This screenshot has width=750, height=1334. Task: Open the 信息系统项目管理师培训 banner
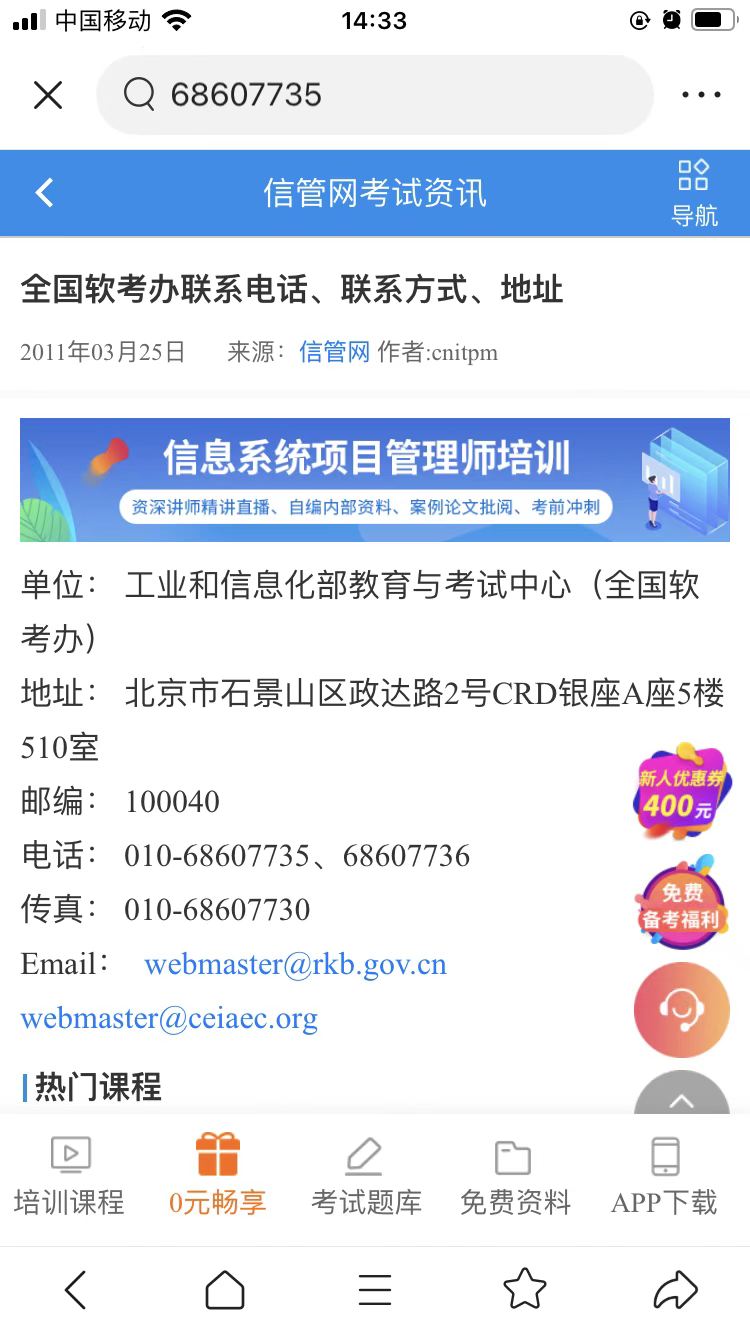pos(375,480)
